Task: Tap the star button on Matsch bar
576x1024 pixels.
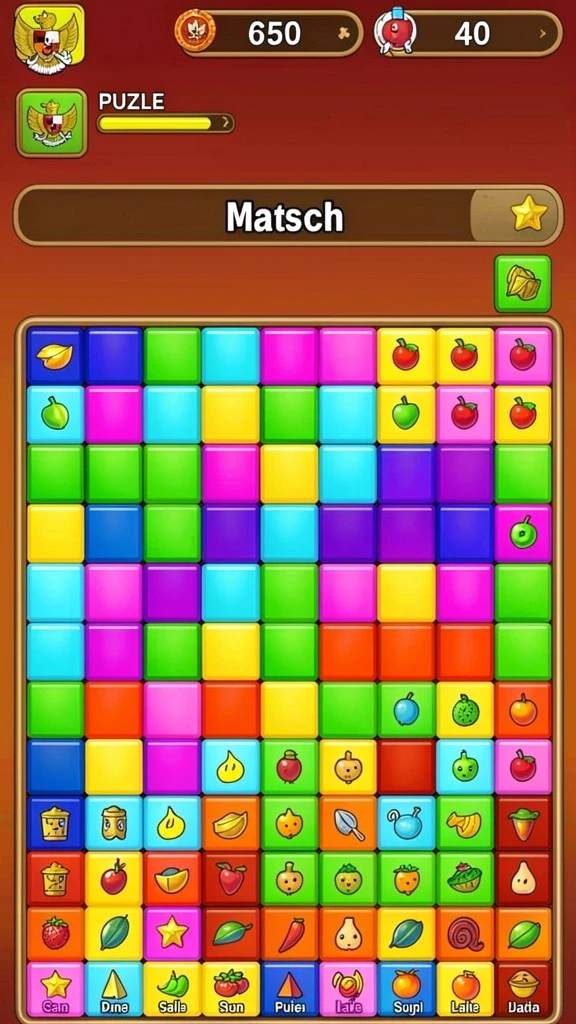Action: coord(528,214)
